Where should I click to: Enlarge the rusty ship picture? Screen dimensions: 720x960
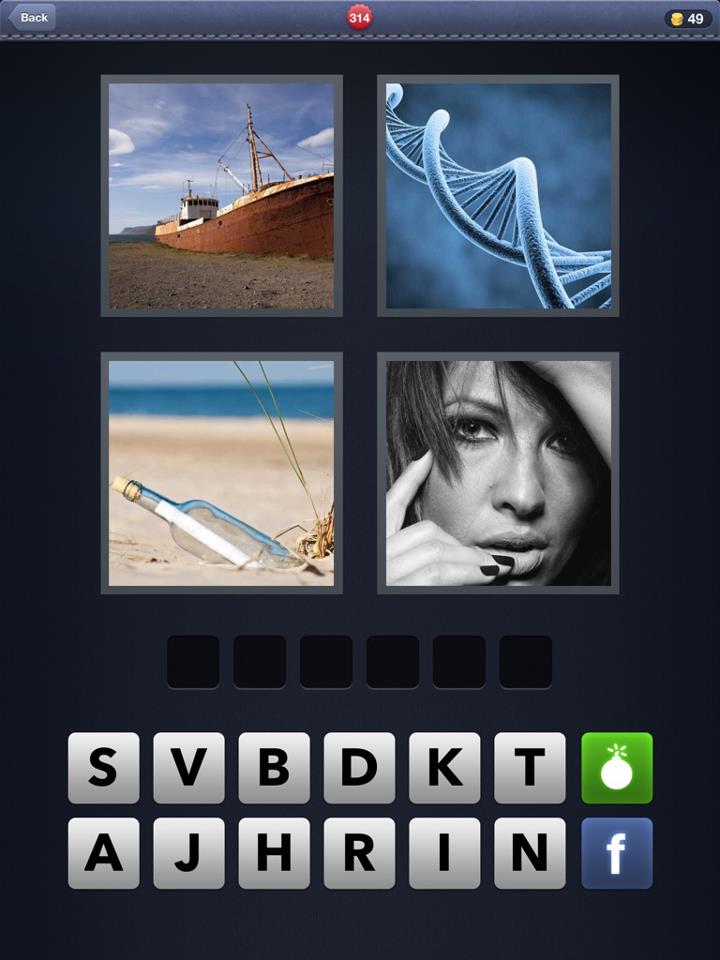point(221,196)
